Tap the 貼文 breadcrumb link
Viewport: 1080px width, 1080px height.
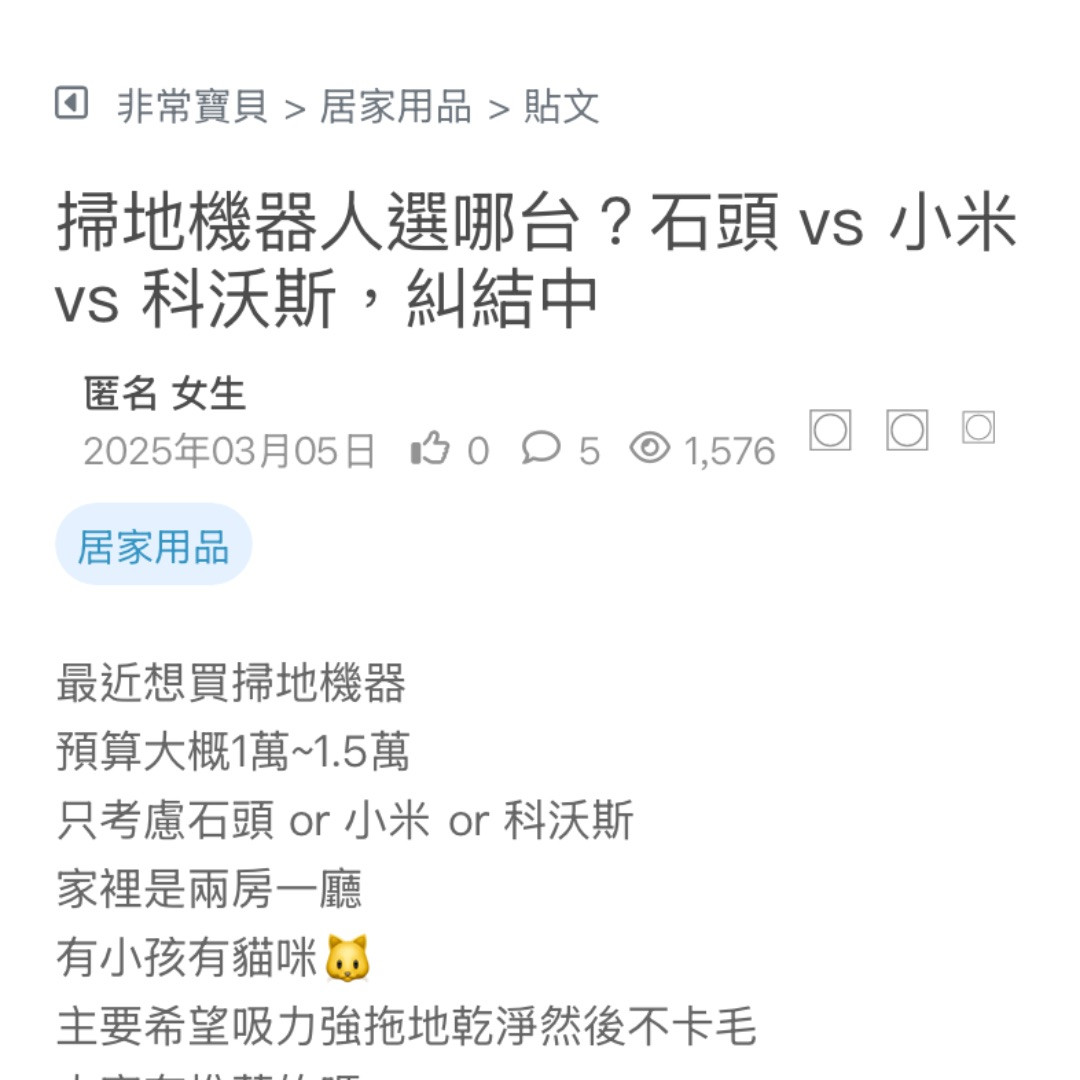point(562,107)
